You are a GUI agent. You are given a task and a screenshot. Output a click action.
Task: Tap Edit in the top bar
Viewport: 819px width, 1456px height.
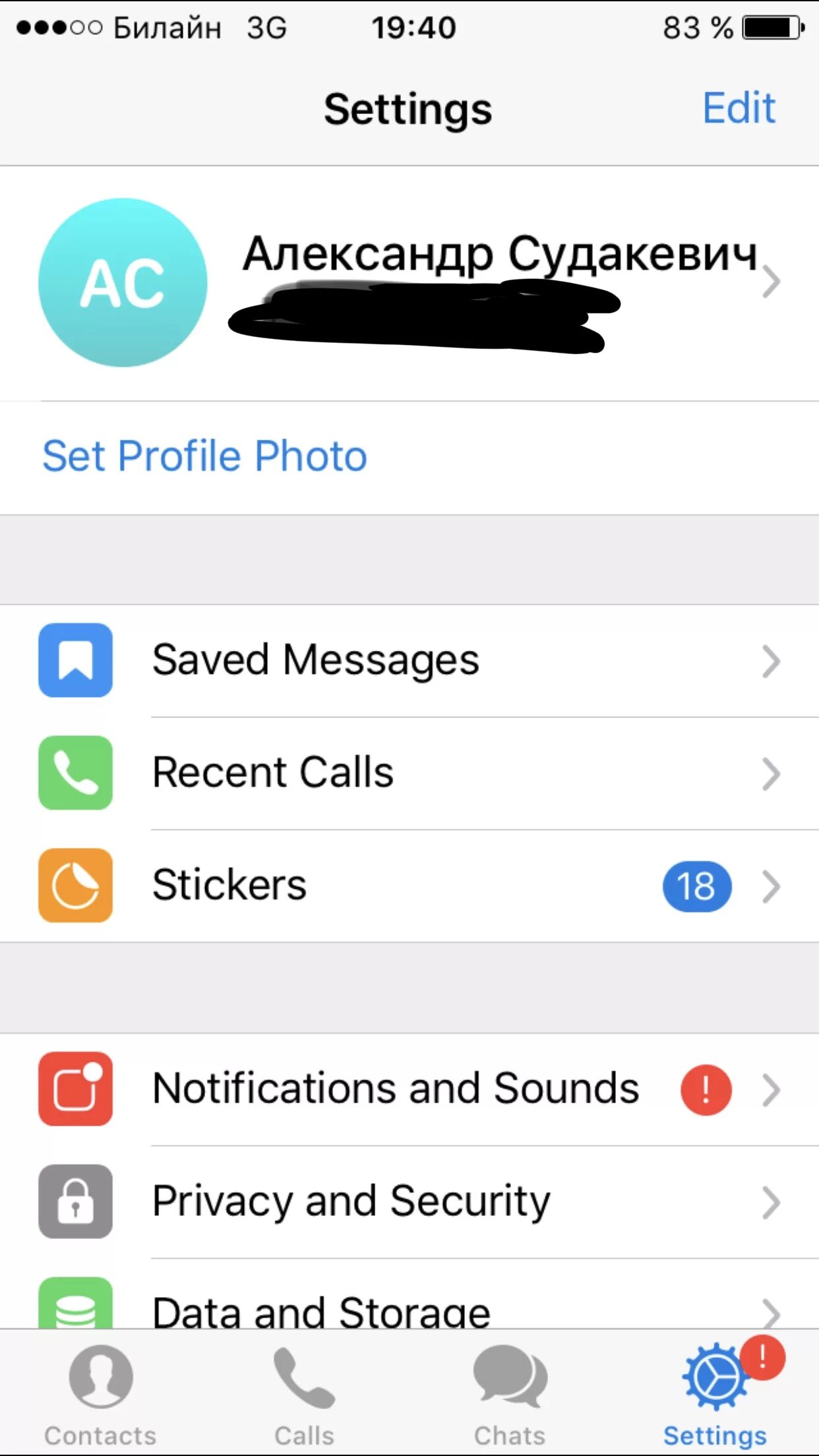click(738, 108)
